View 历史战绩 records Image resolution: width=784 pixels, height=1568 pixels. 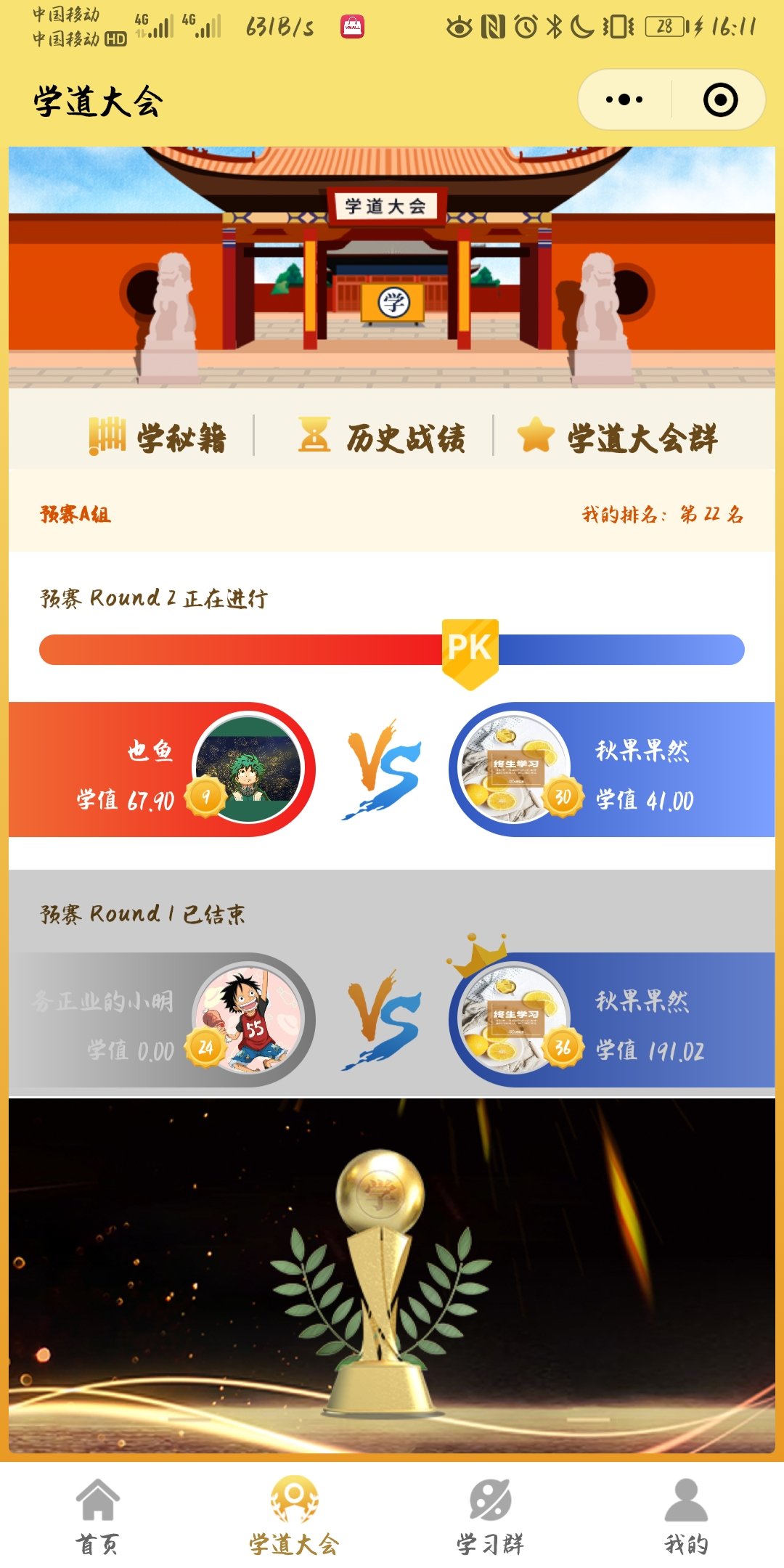point(383,437)
